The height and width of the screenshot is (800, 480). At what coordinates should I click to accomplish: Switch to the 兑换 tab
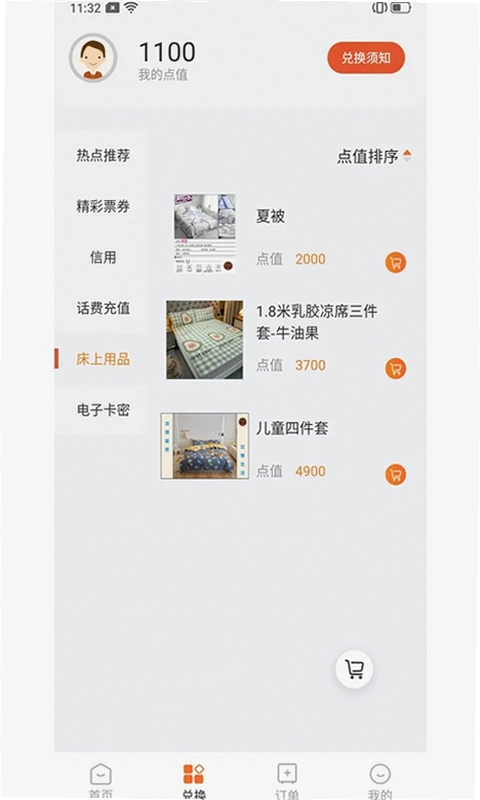click(194, 781)
